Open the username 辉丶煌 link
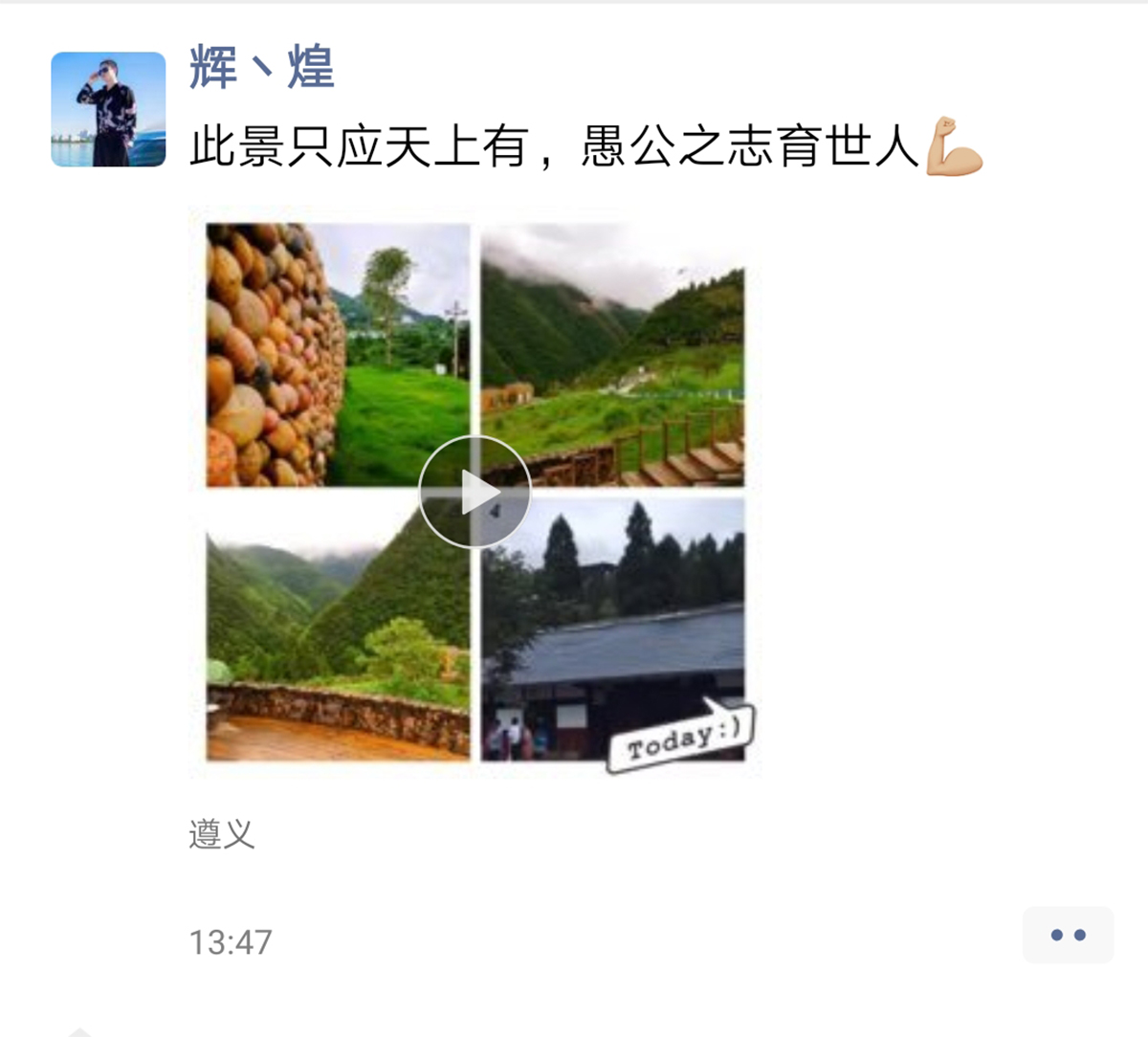Image resolution: width=1148 pixels, height=1037 pixels. click(x=261, y=67)
